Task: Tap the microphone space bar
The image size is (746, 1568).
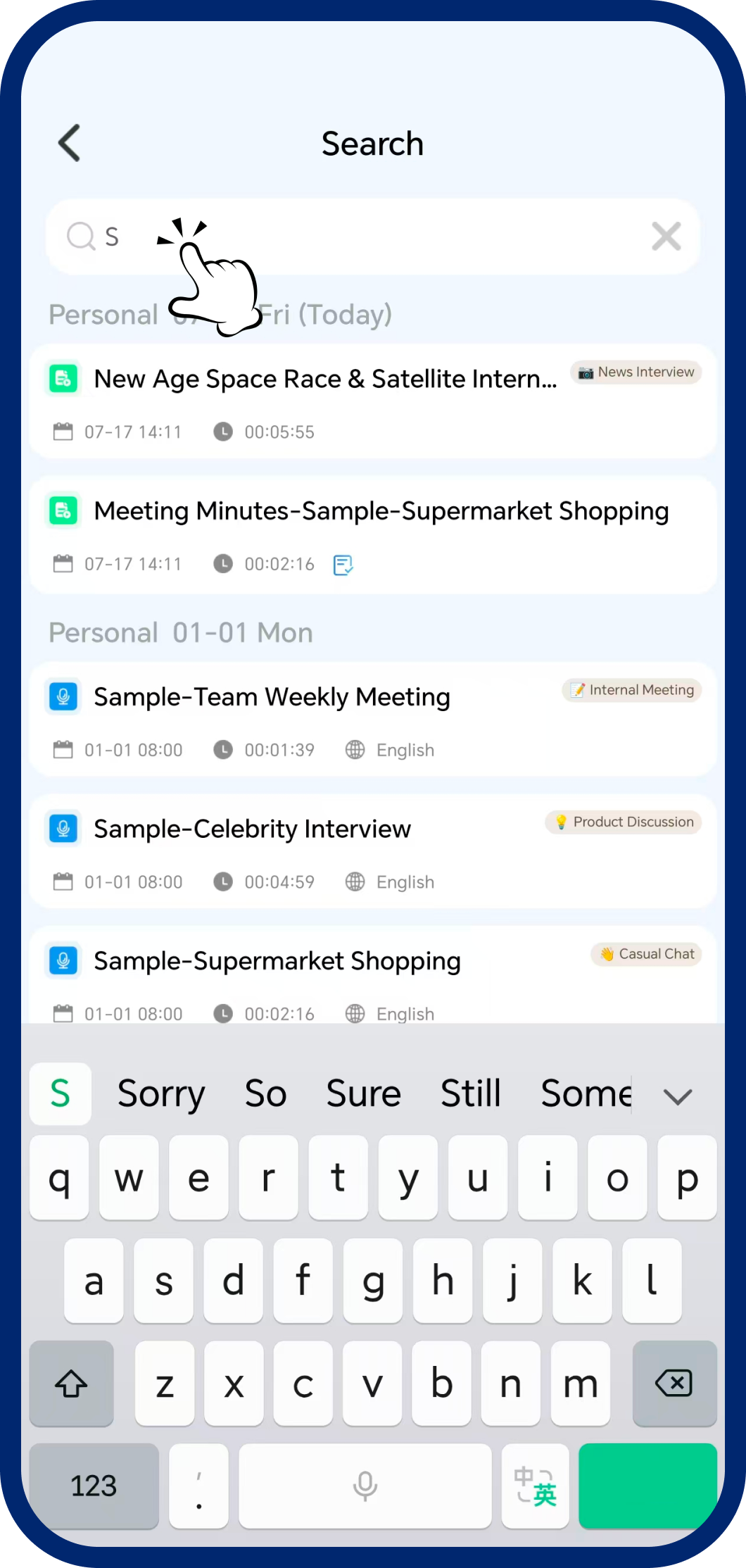Action: [x=365, y=1486]
